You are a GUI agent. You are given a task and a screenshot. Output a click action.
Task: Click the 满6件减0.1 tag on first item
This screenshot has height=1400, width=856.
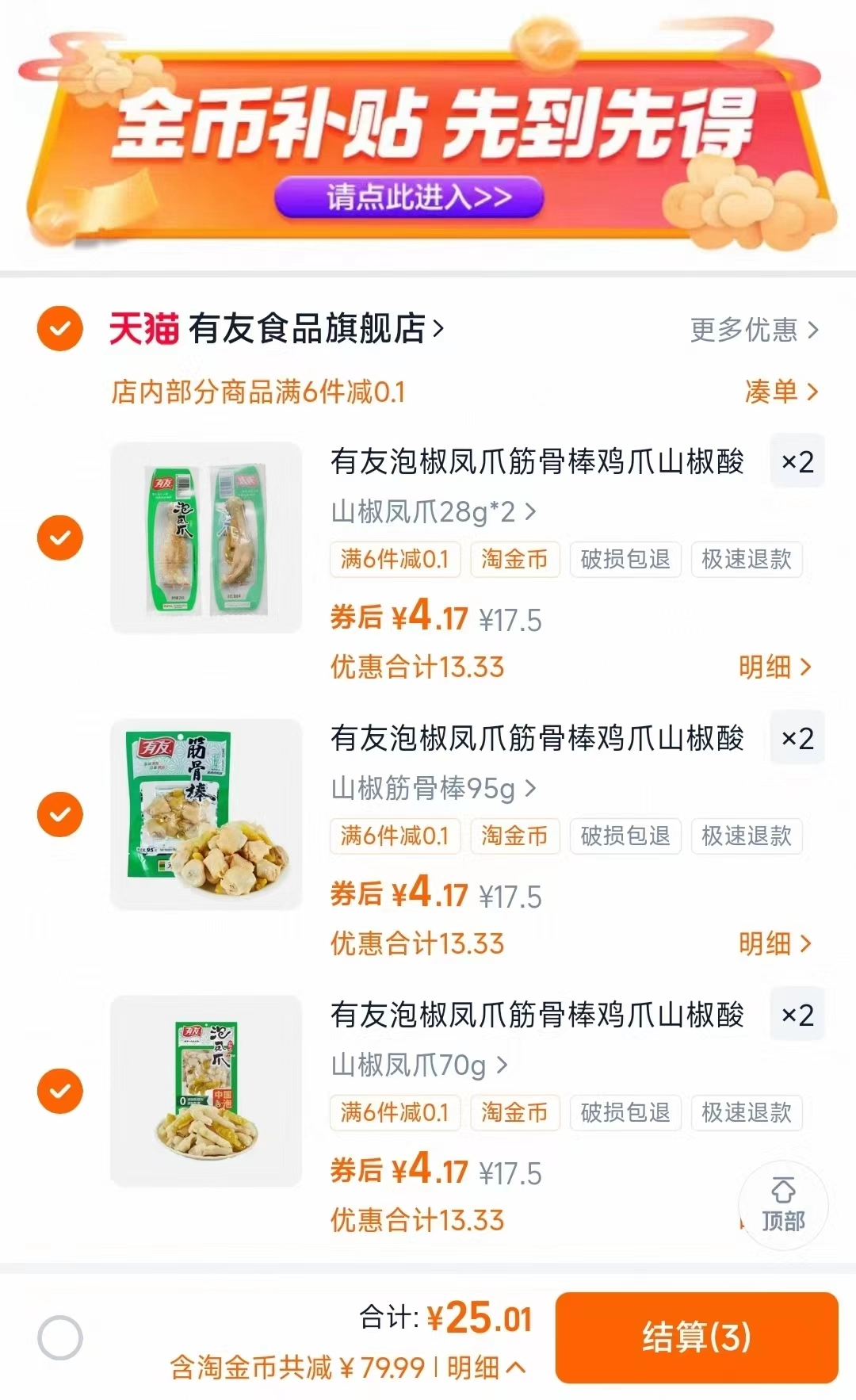click(x=395, y=560)
